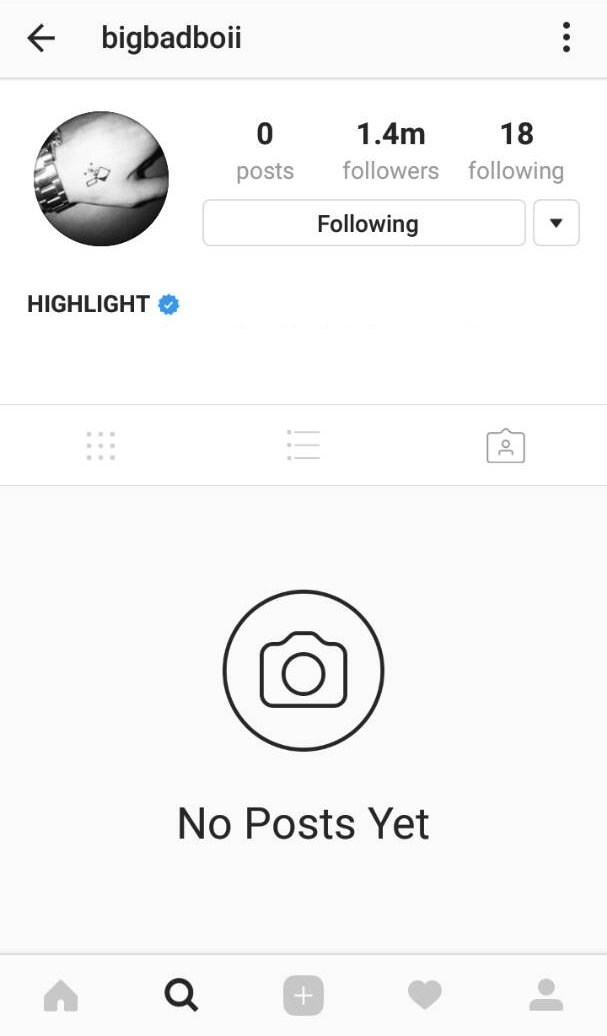This screenshot has width=607, height=1036.
Task: Go to the Home feed tab
Action: tap(61, 995)
